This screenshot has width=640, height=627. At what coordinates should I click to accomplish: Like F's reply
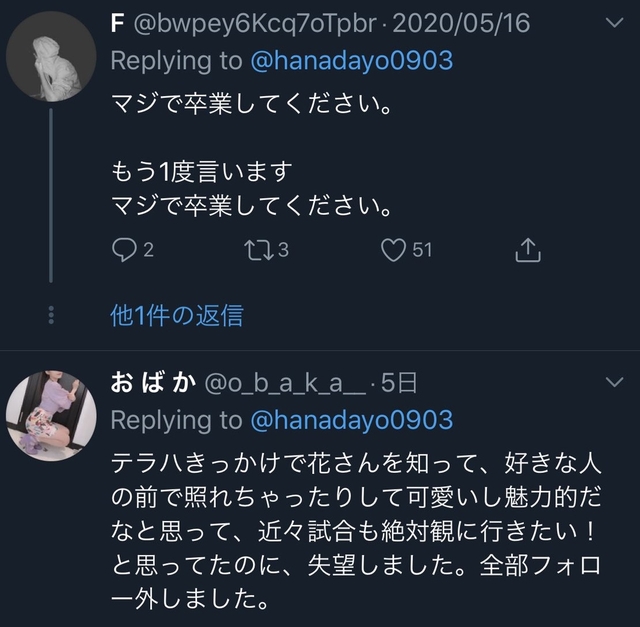(393, 250)
